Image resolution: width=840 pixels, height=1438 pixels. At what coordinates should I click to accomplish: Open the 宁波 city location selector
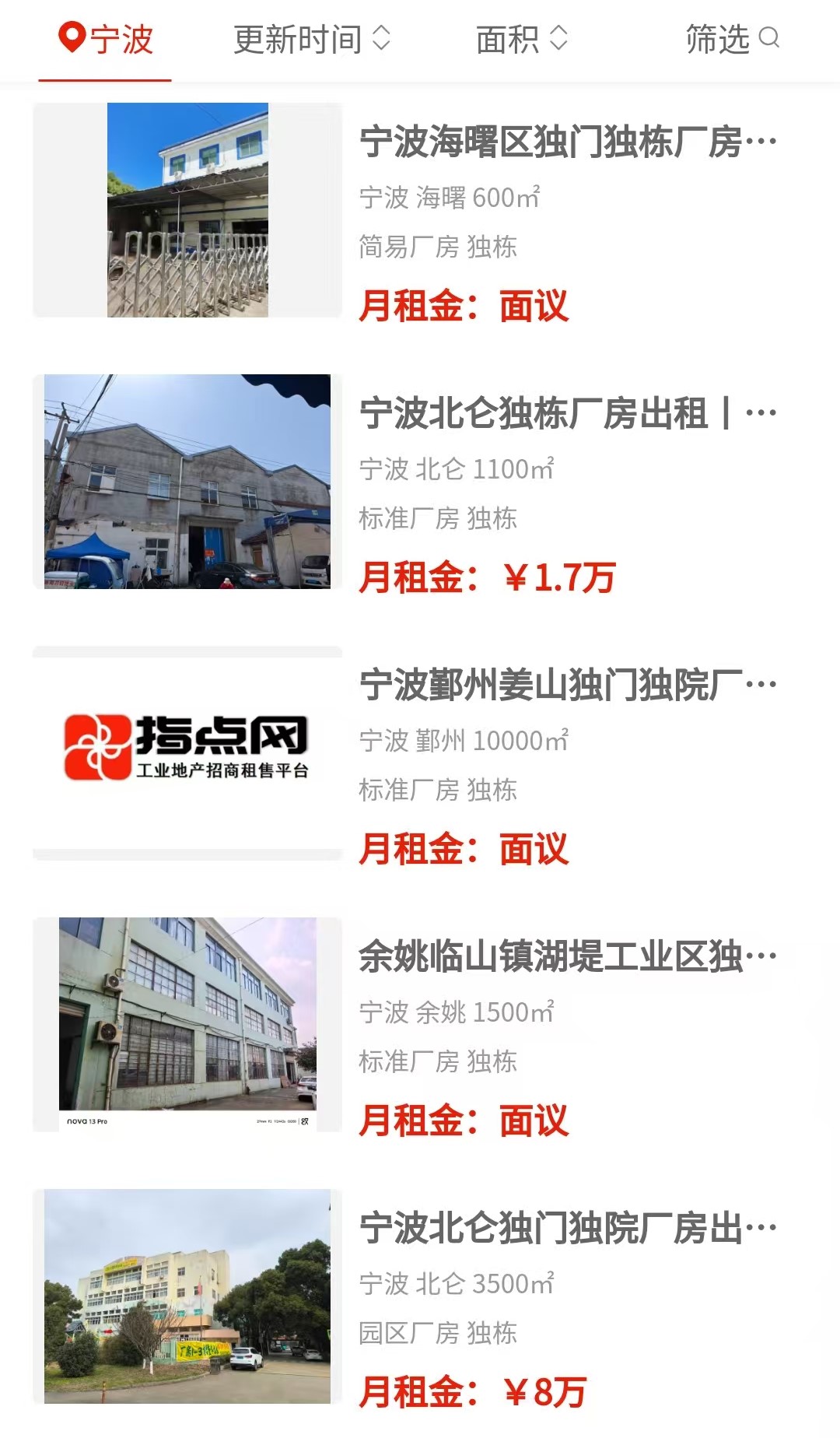[x=106, y=39]
